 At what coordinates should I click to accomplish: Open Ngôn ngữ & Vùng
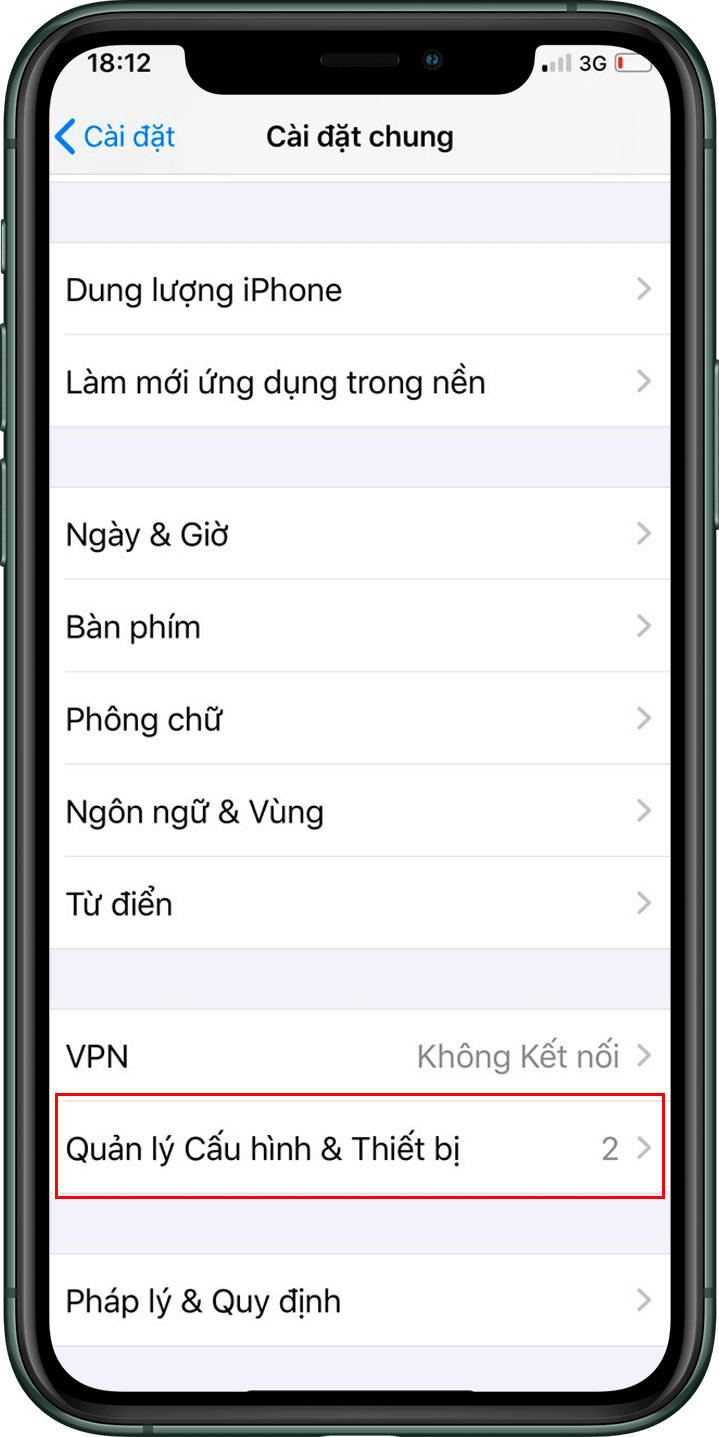click(360, 810)
